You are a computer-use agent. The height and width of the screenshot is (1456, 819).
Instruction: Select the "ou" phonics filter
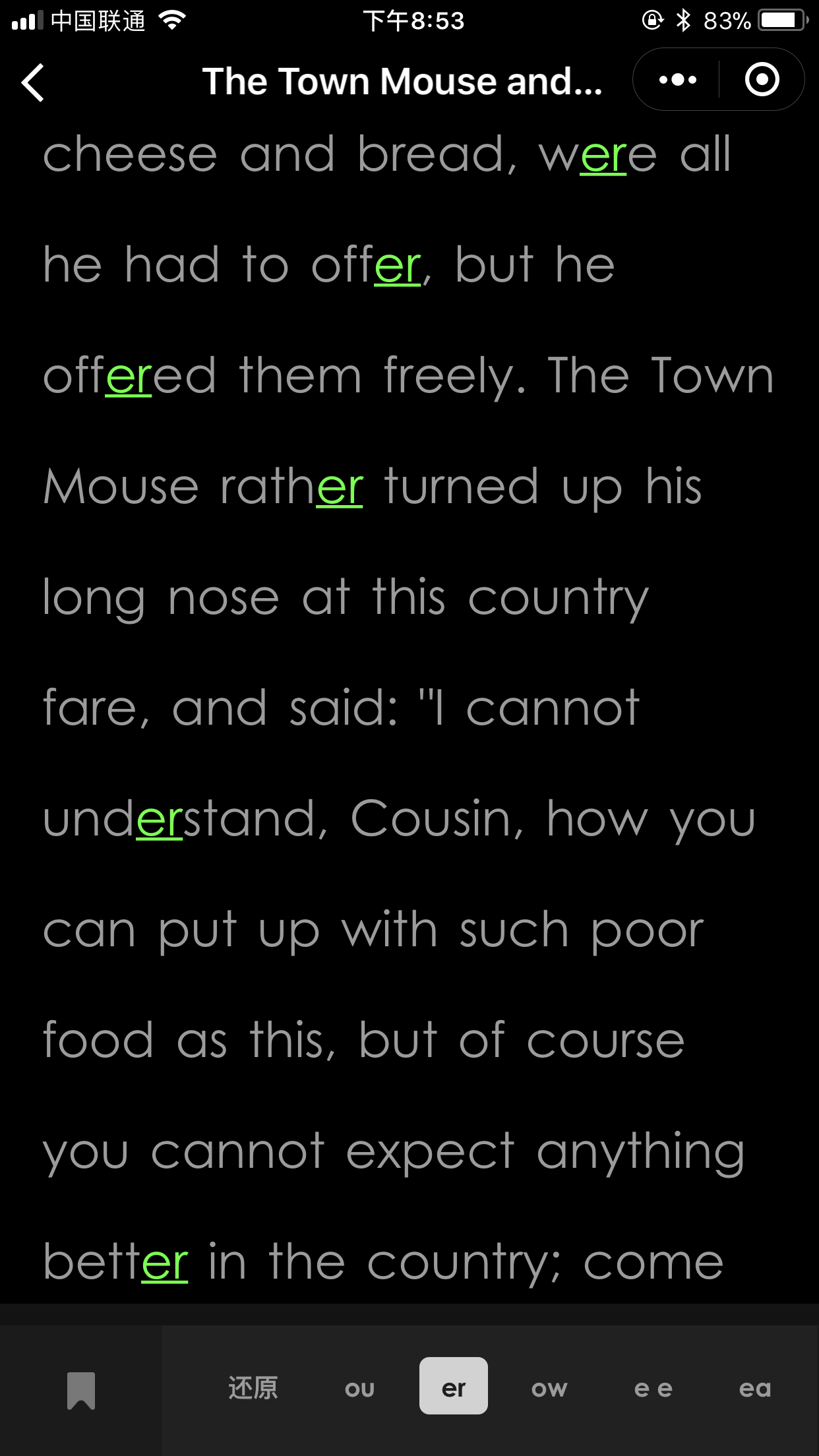click(359, 1388)
